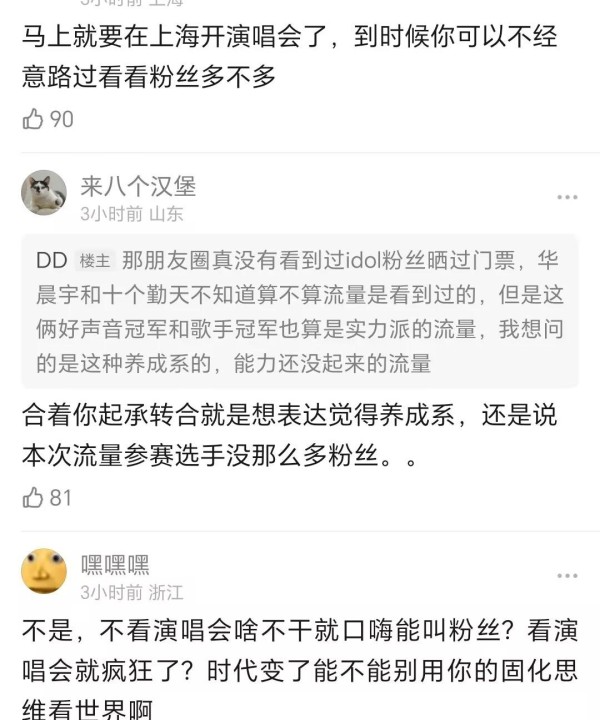Viewport: 600px width, 720px height.
Task: Open the overflow menu on 嘿嘿嘿's comment
Action: click(567, 576)
